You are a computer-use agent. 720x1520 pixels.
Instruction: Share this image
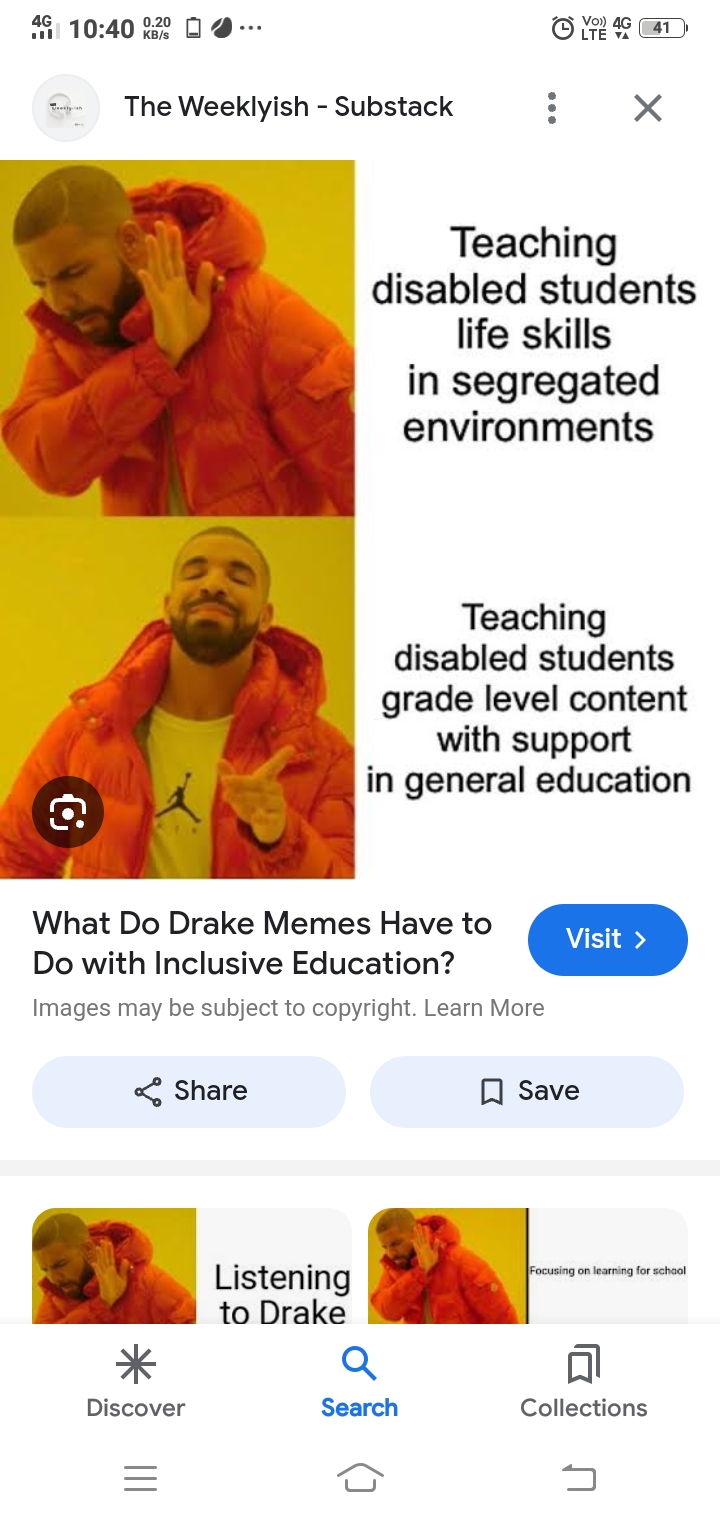[189, 1091]
